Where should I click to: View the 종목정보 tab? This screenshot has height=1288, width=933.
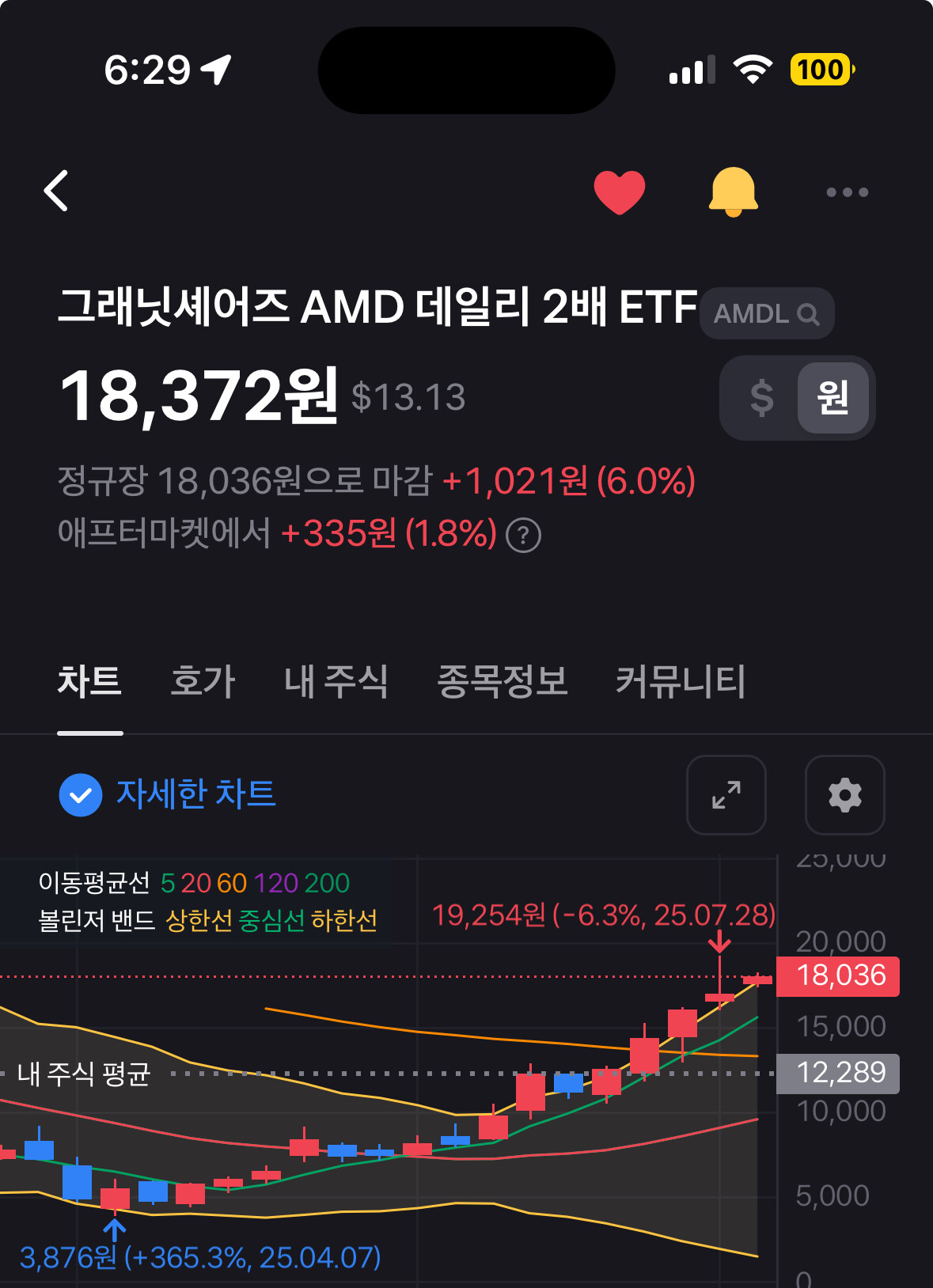point(503,681)
